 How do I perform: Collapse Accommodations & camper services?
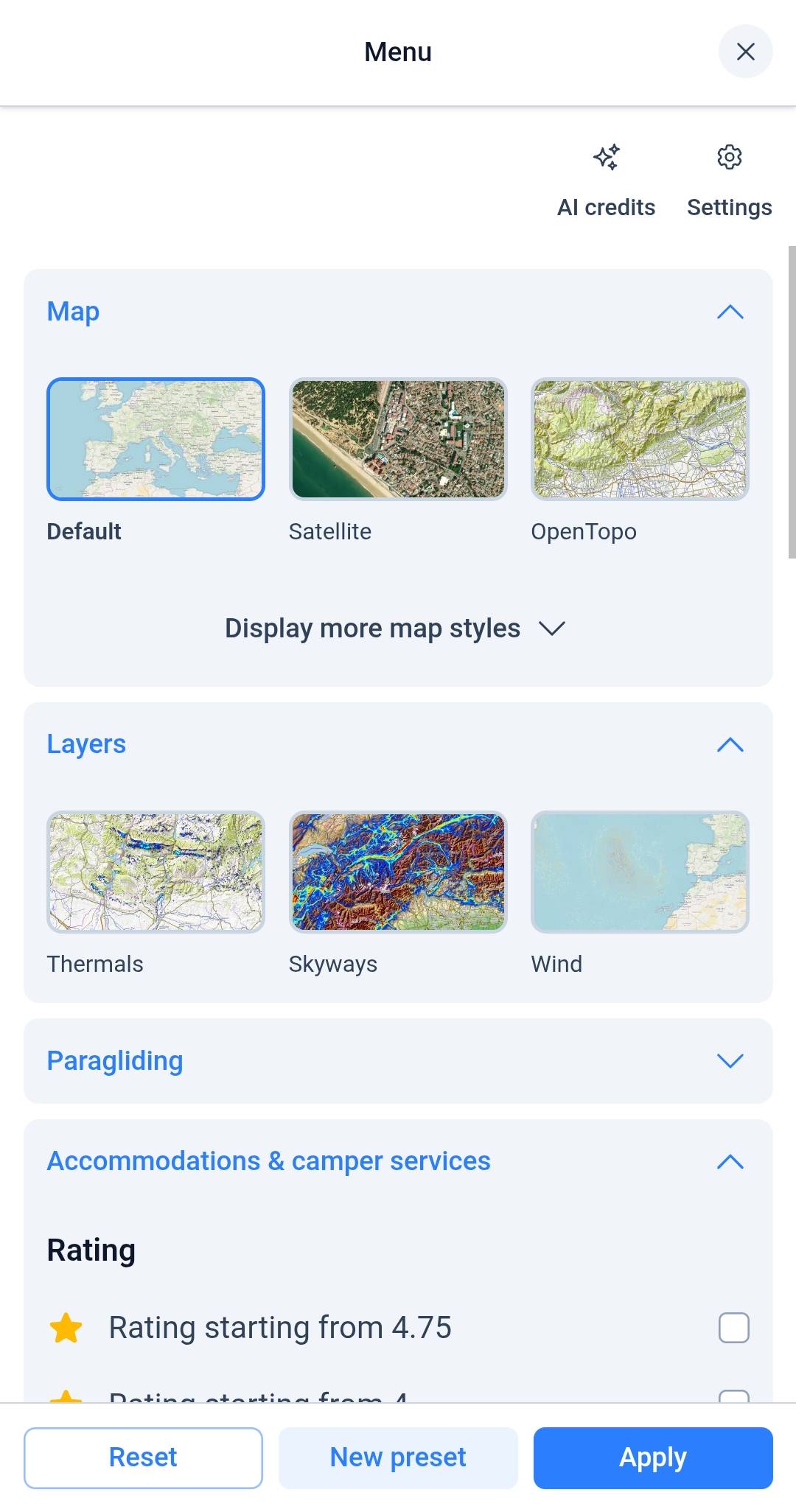pyautogui.click(x=730, y=1162)
